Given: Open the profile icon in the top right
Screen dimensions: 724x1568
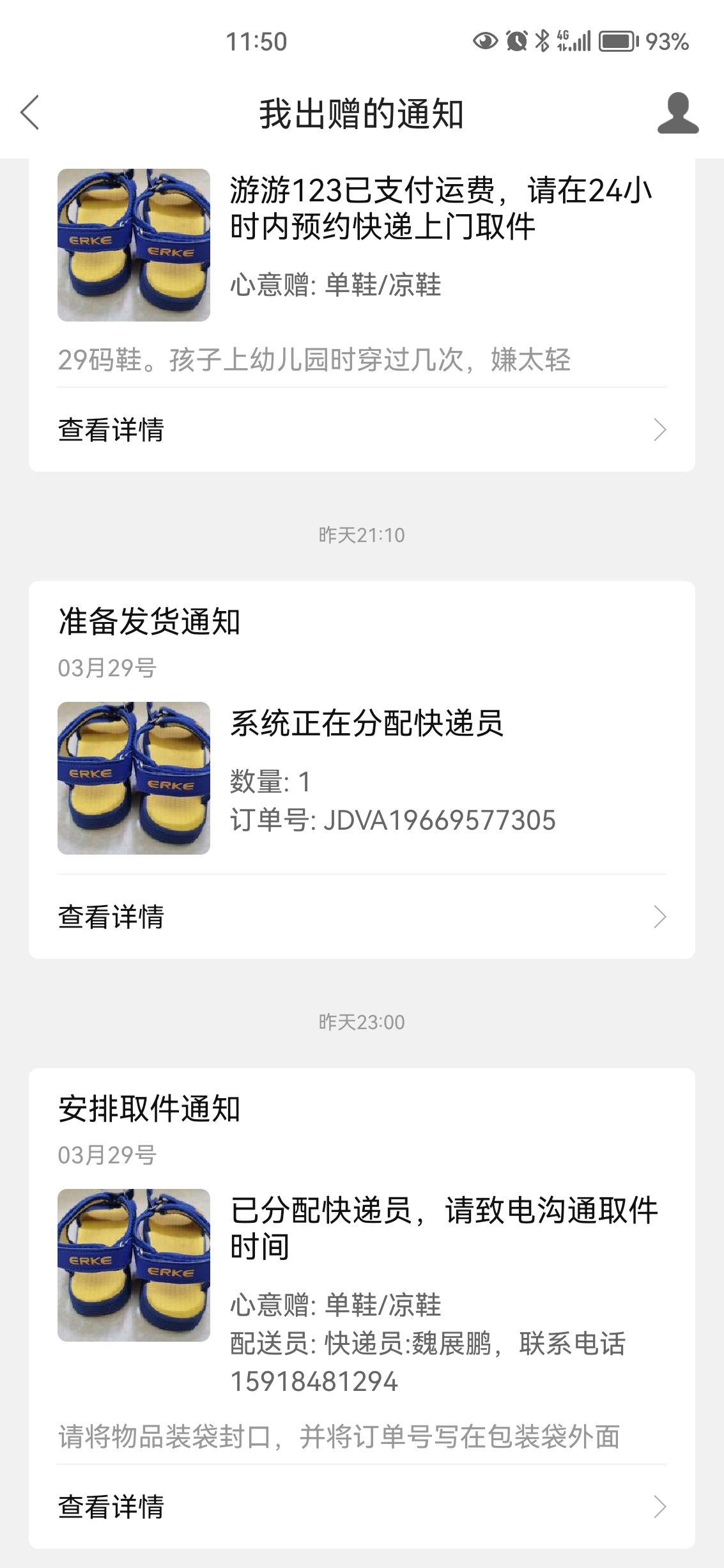Looking at the screenshot, I should tap(678, 113).
